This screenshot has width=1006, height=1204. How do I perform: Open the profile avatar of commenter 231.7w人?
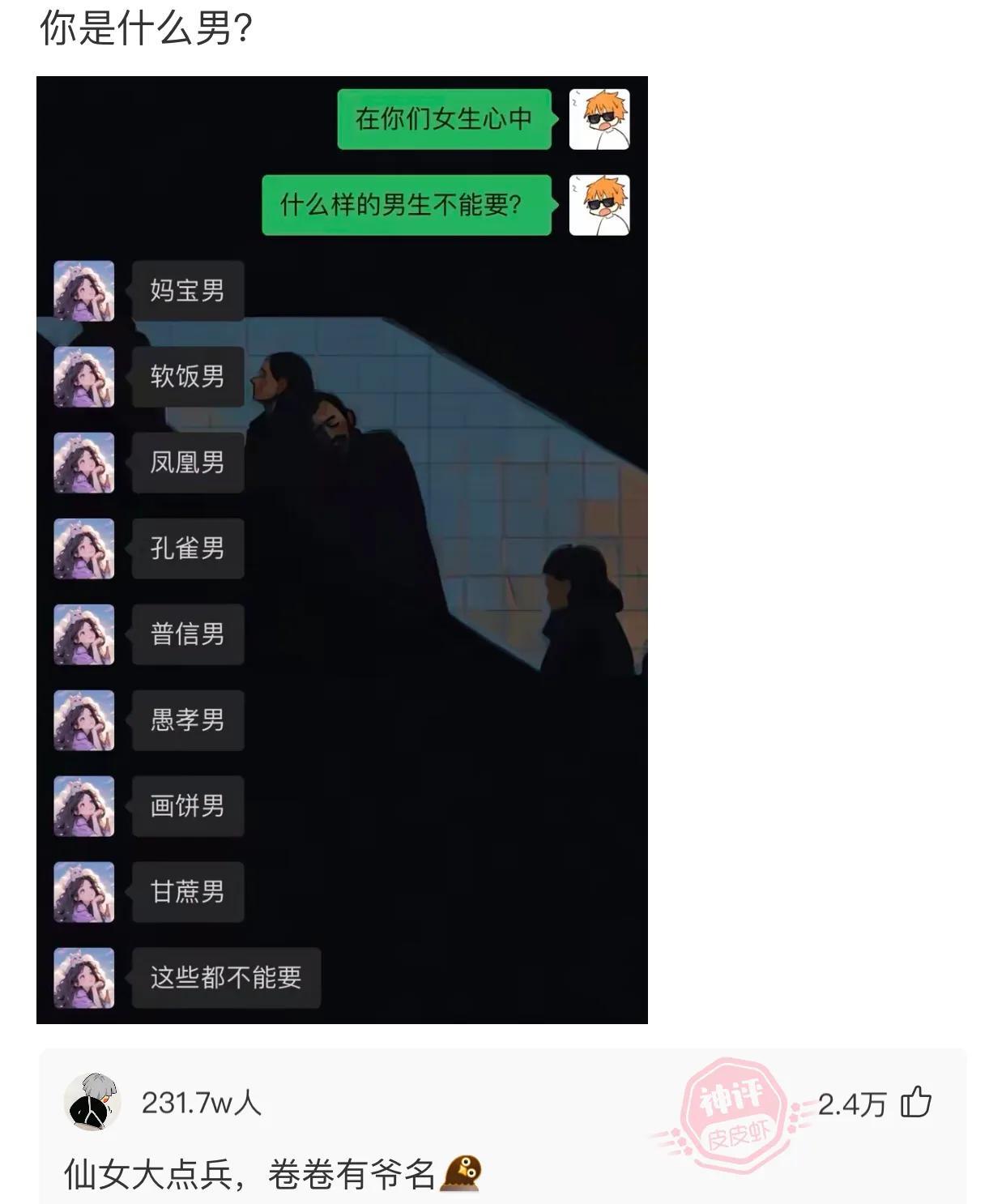pyautogui.click(x=92, y=1102)
